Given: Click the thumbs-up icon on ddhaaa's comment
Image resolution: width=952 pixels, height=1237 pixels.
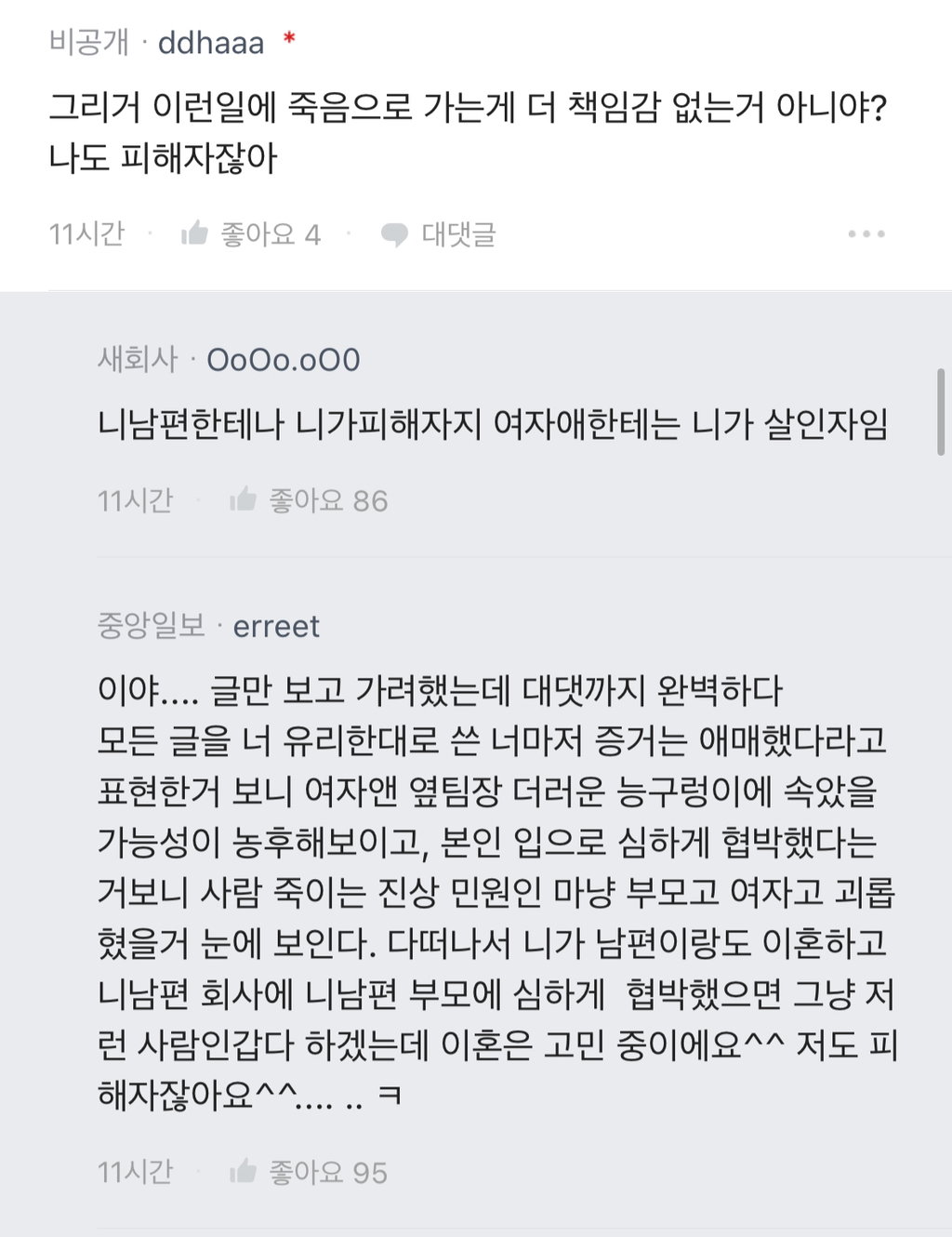Looking at the screenshot, I should coord(196,233).
